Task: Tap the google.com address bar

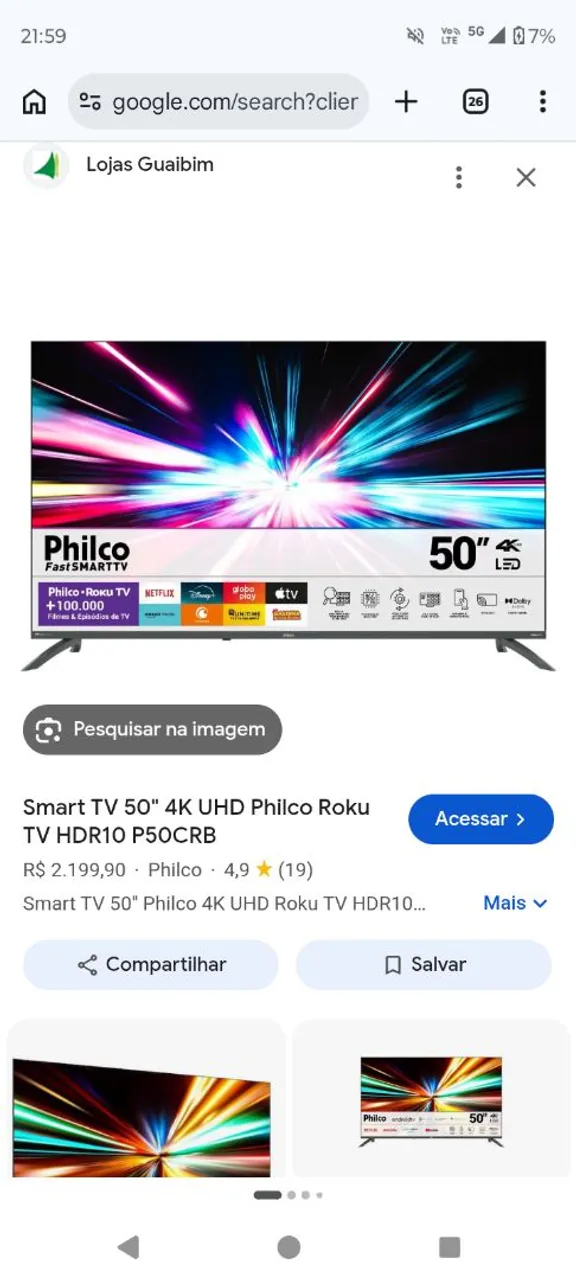Action: (219, 101)
